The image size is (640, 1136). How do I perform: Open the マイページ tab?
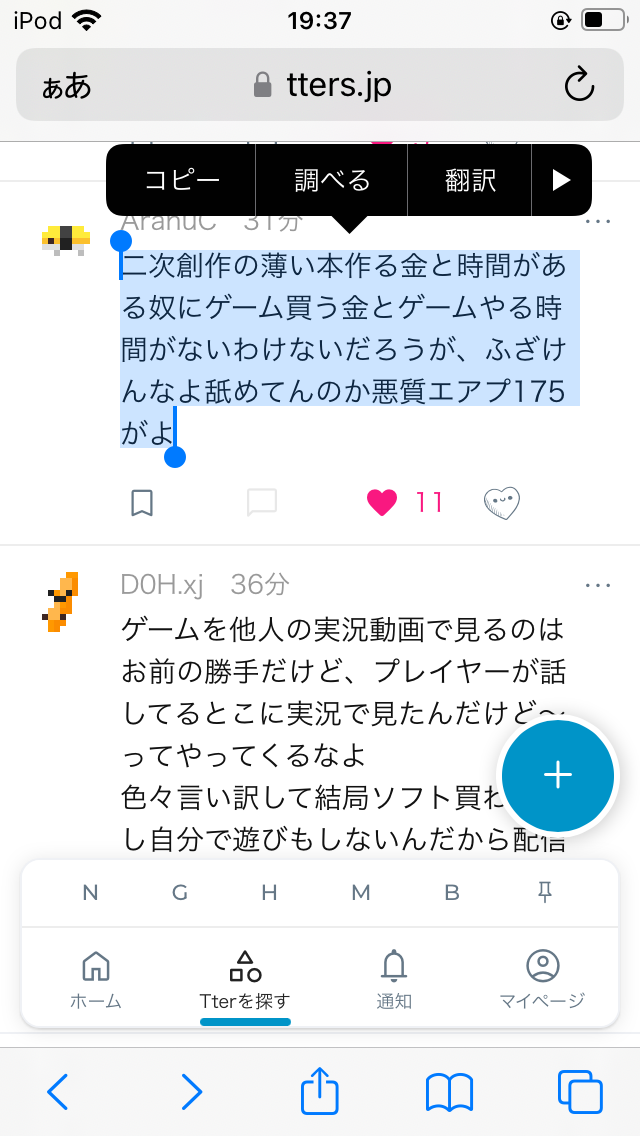(542, 979)
